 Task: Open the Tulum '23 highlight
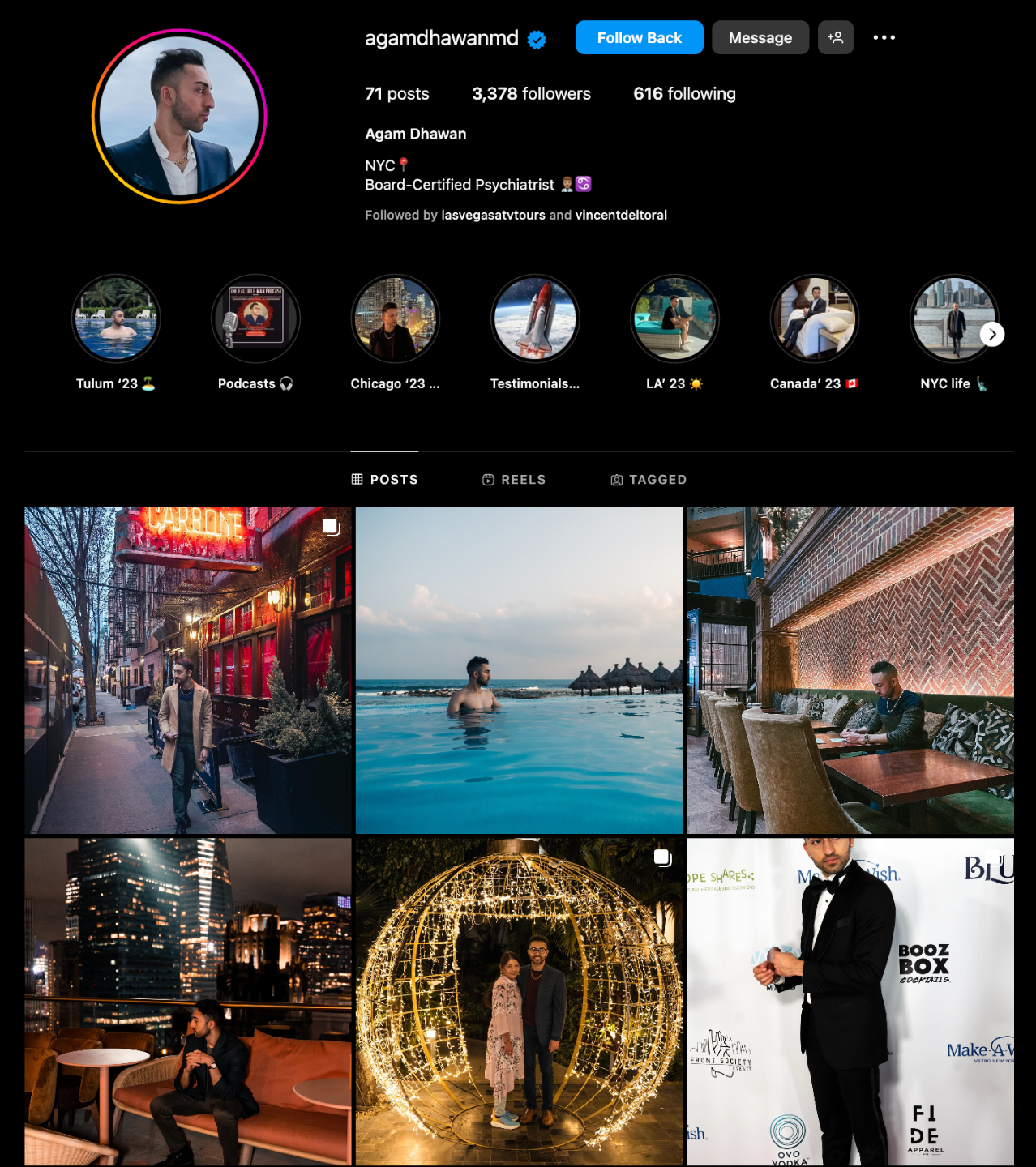116,318
